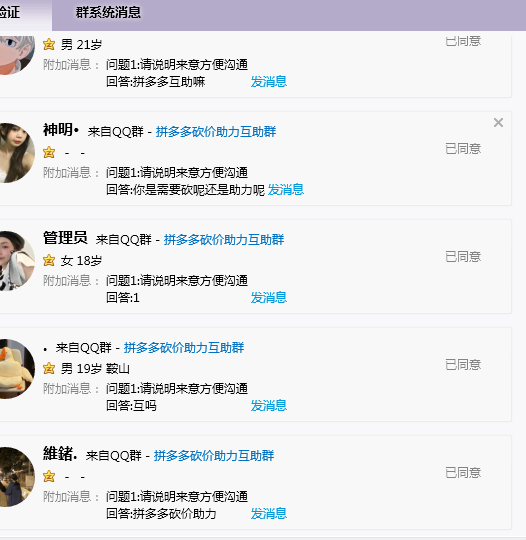Open group link in 鞍山 user's entry
526x540 pixels.
pyautogui.click(x=184, y=348)
